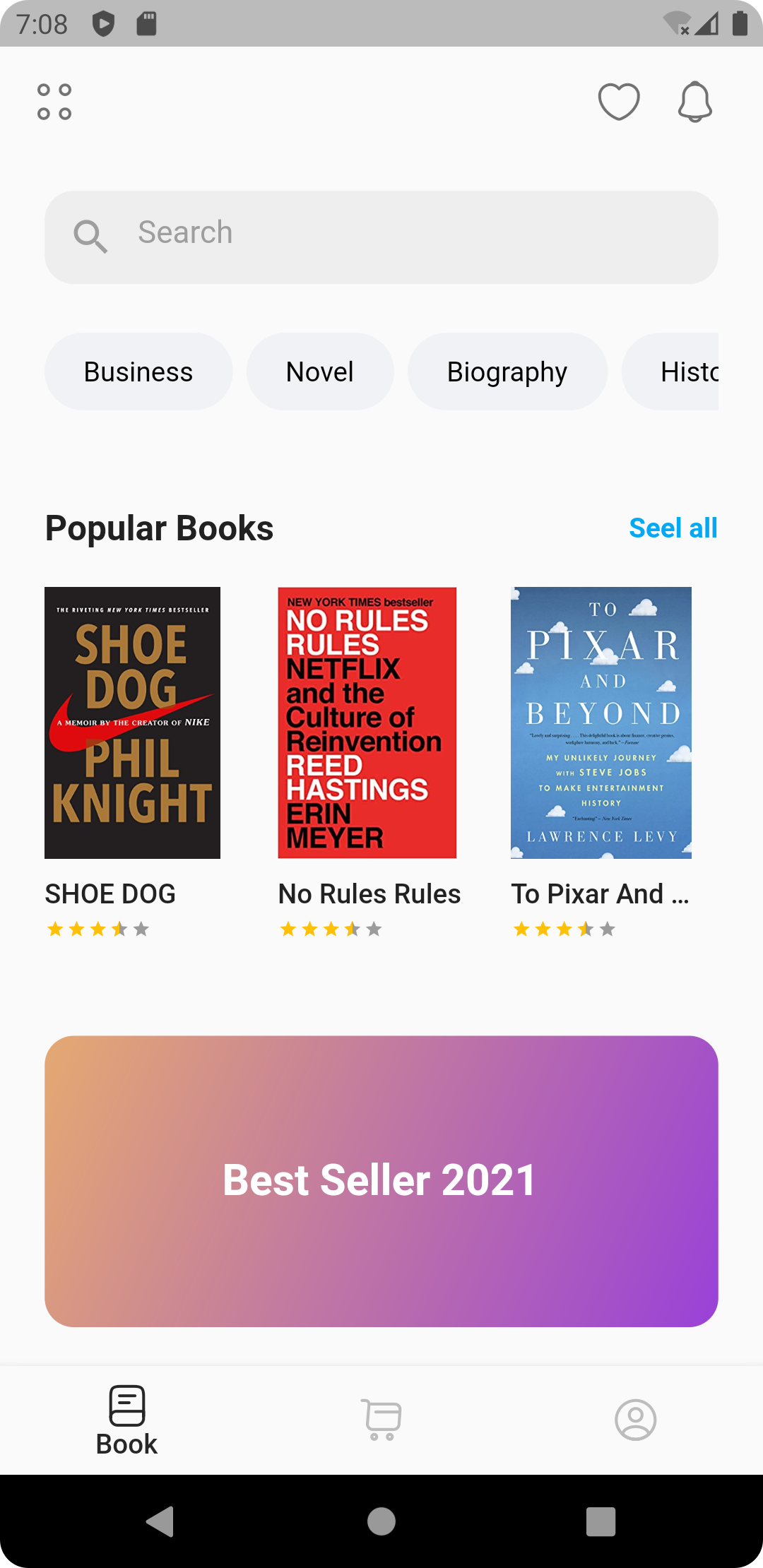
Task: Enable the Biography category filter
Action: [x=507, y=371]
